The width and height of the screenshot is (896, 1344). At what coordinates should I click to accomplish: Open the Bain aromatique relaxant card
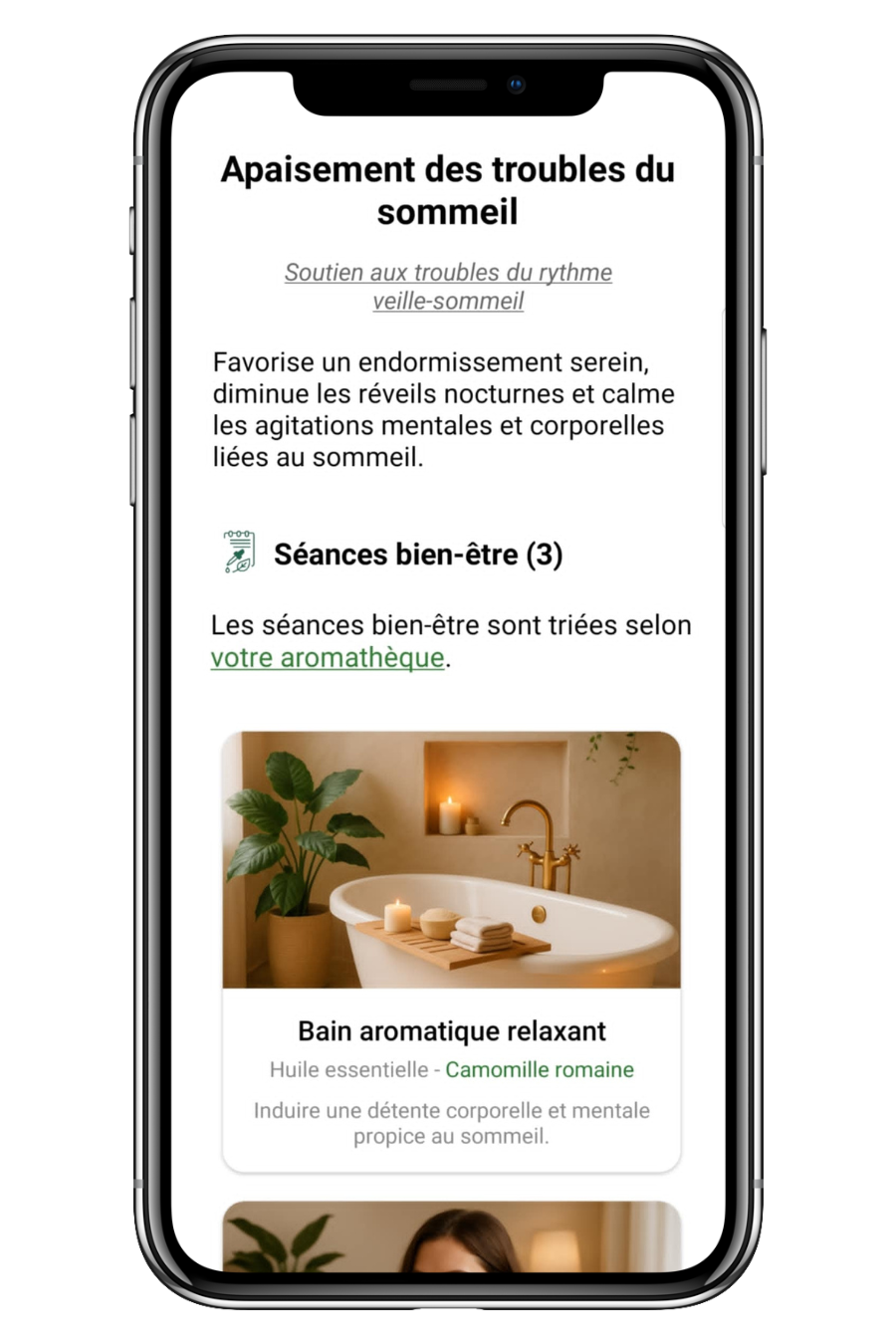point(451,1030)
